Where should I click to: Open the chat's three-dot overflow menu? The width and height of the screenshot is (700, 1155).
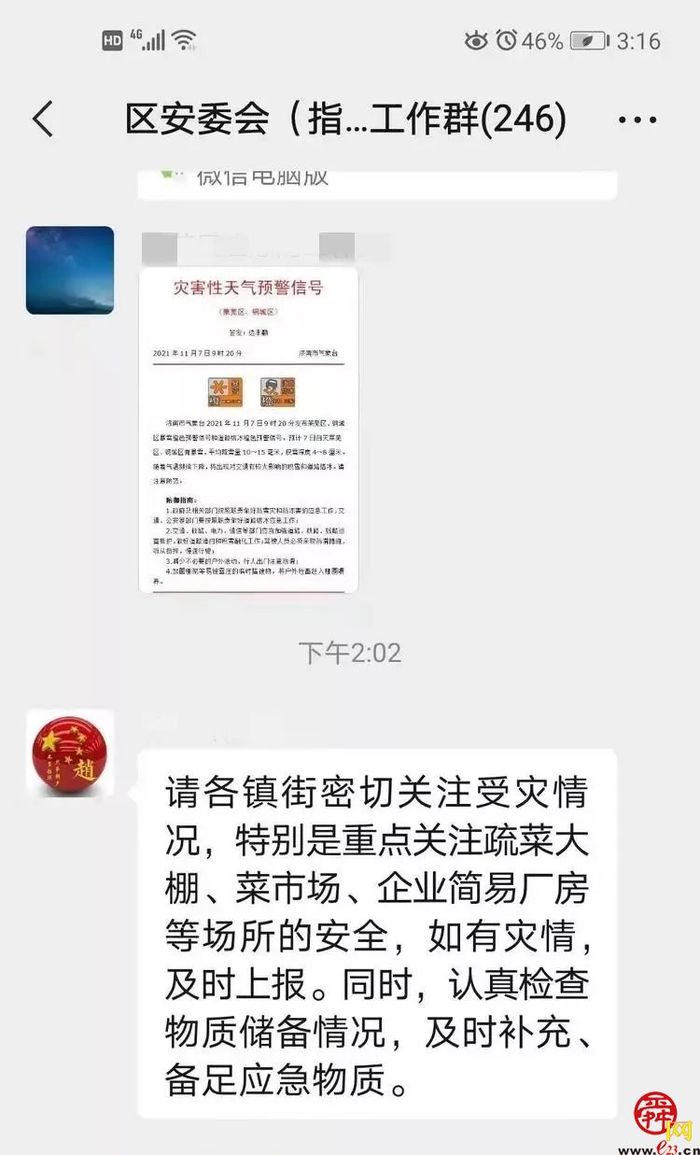(x=637, y=121)
